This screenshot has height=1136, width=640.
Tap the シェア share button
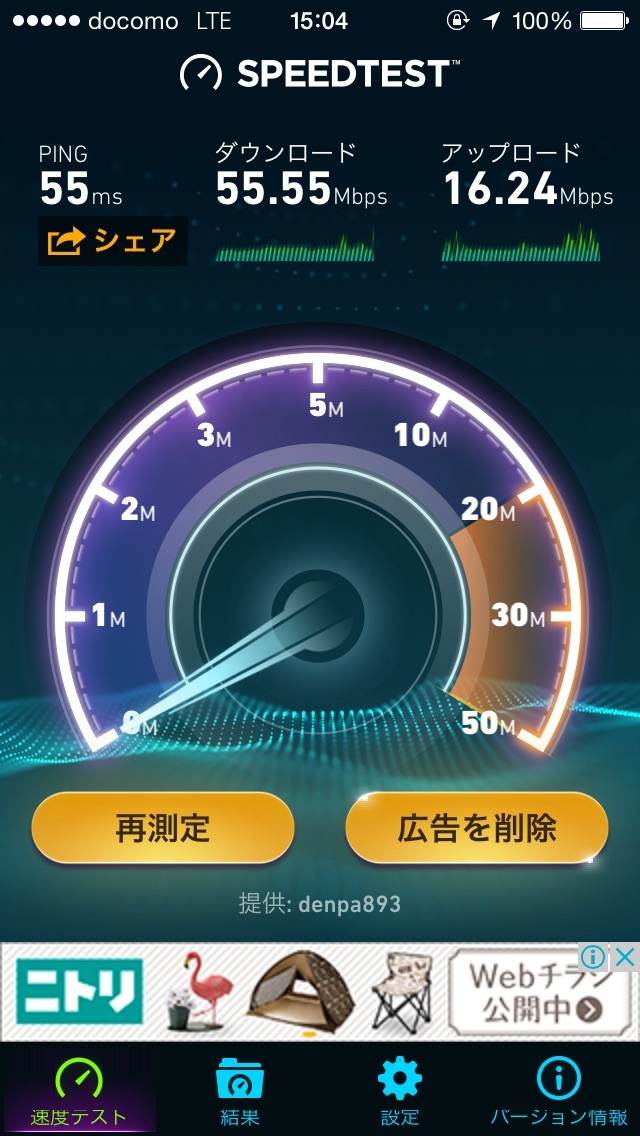click(x=112, y=241)
